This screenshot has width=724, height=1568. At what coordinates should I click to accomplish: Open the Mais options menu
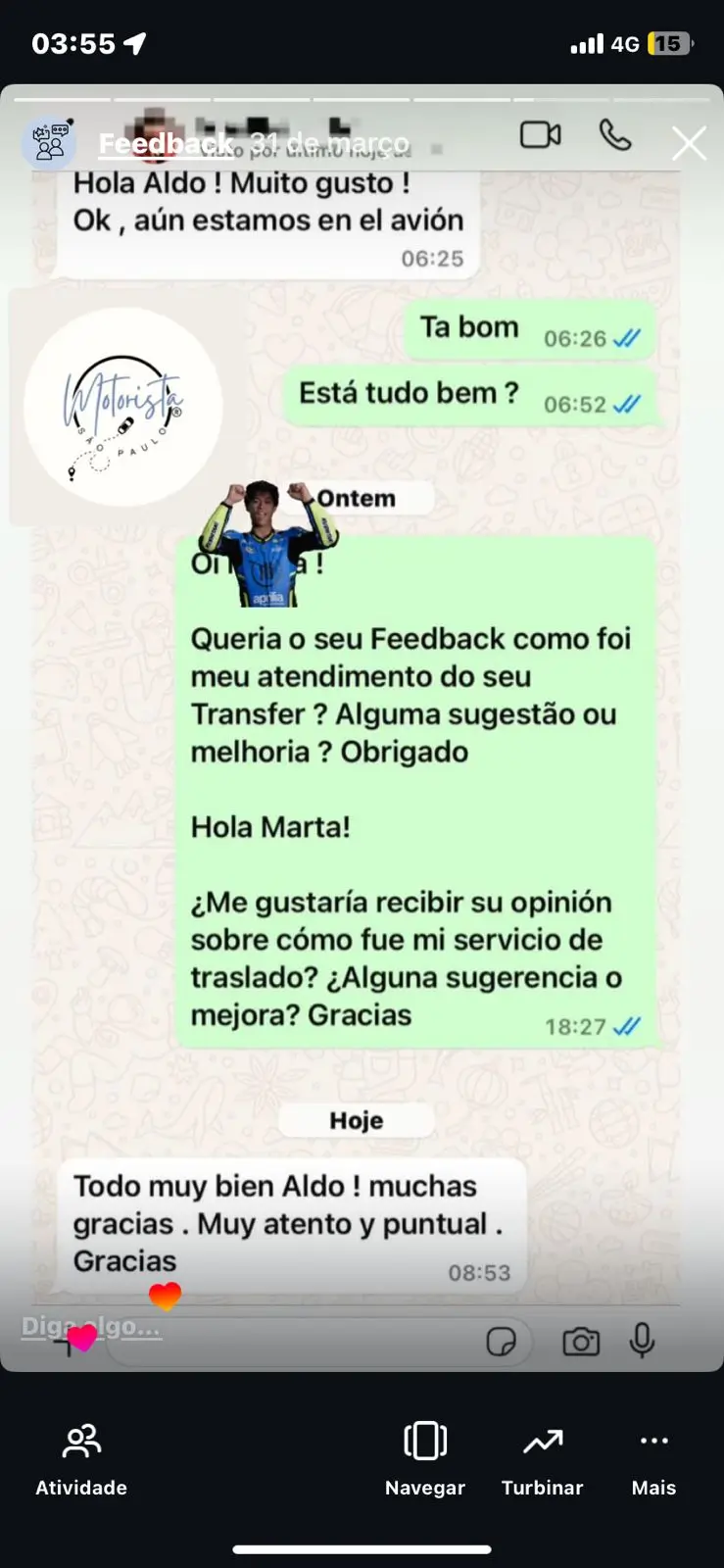653,1459
